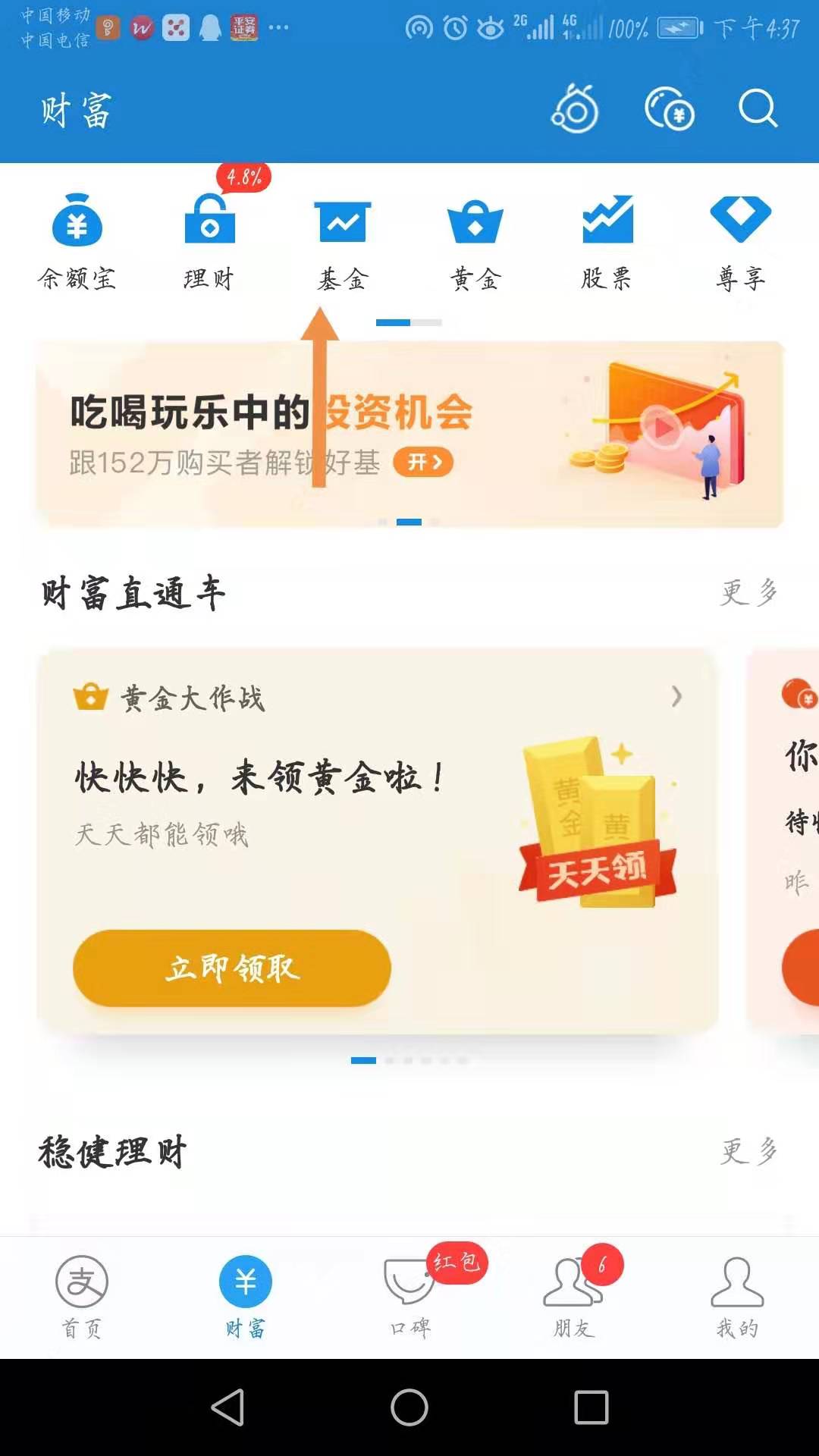Open the 余额宝 (Yu'ebao) icon
819x1456 pixels.
(80, 235)
